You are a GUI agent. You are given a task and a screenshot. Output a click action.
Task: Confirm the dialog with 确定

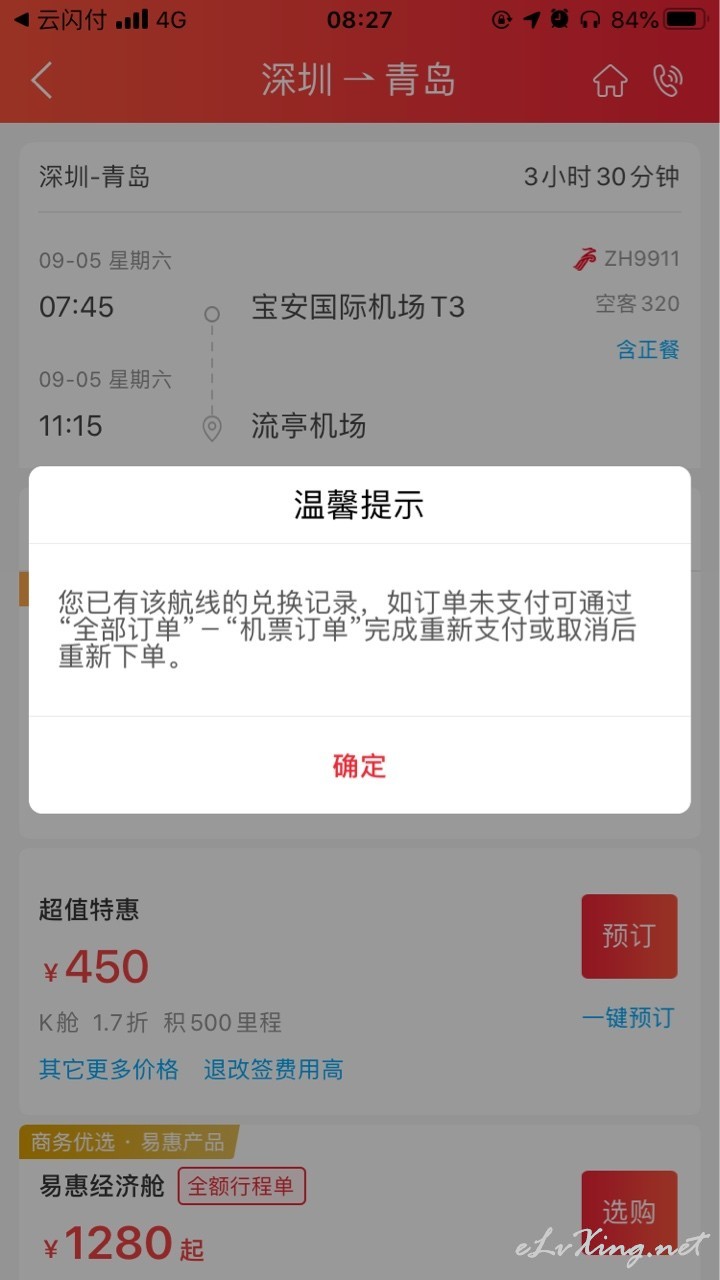coord(359,766)
